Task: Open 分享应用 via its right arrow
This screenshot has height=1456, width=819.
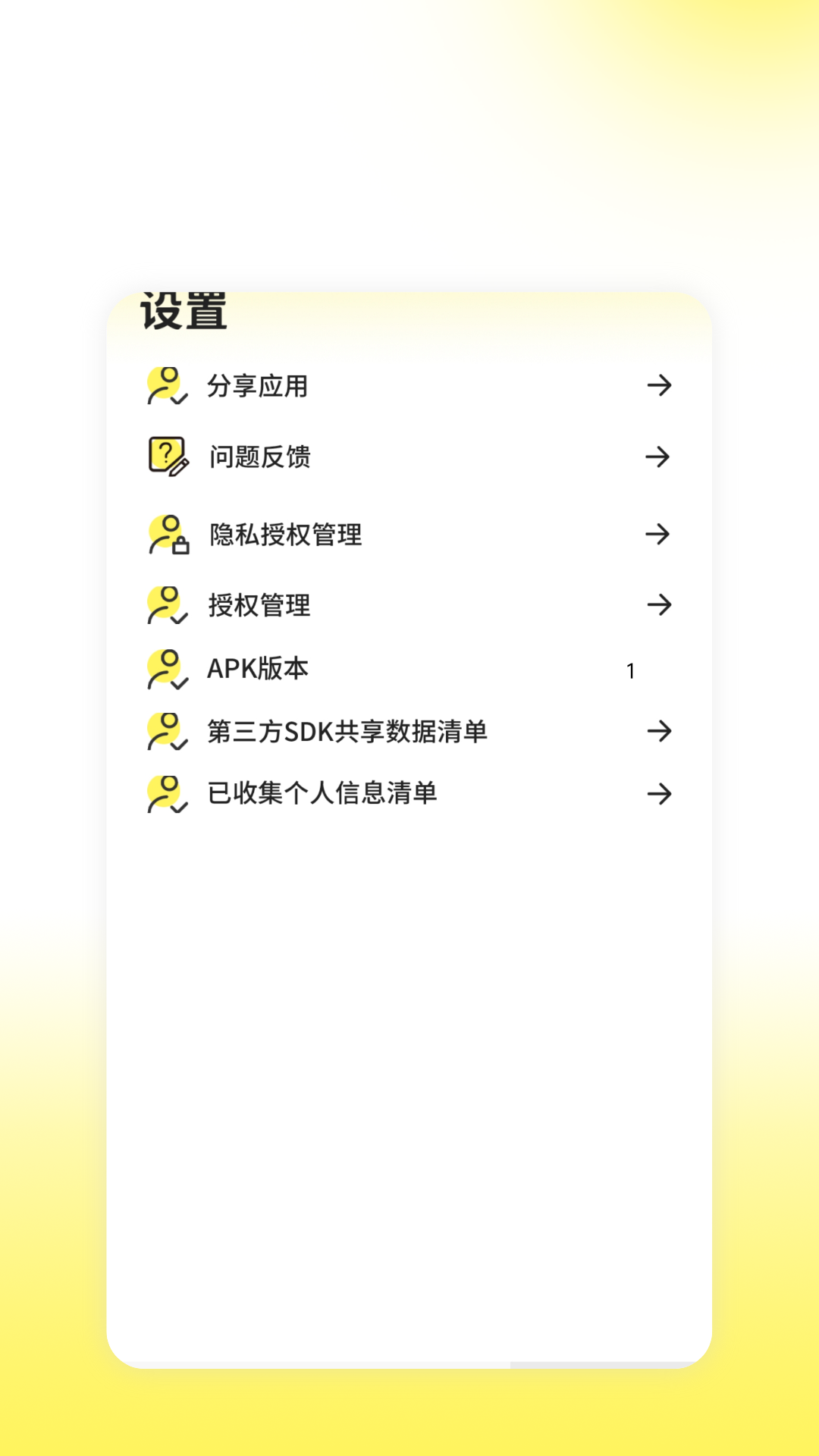Action: [659, 385]
